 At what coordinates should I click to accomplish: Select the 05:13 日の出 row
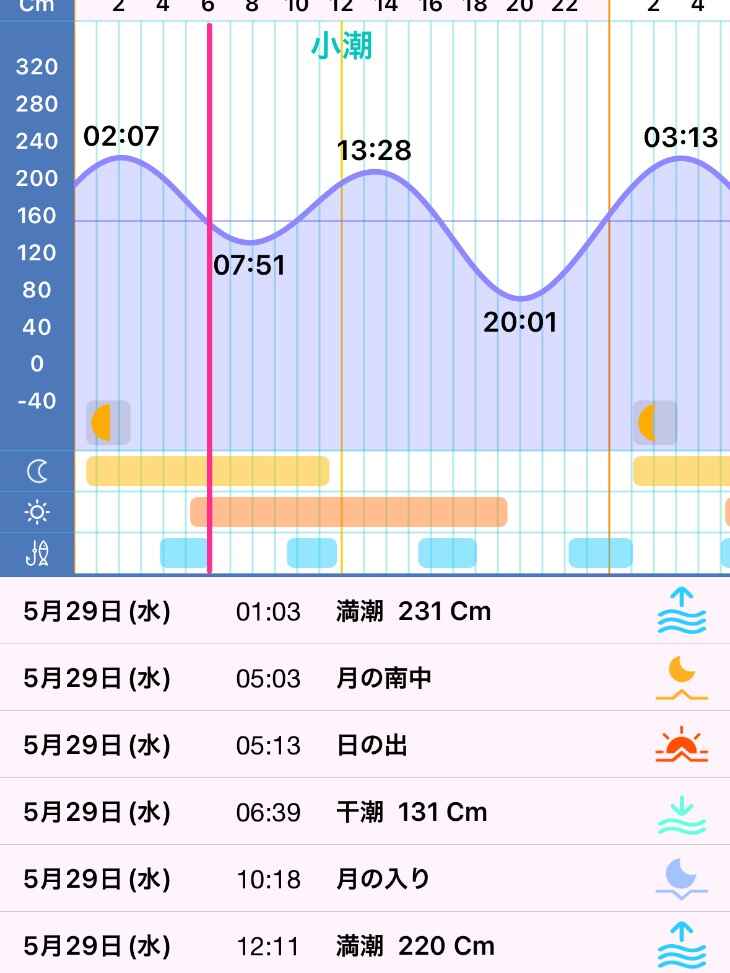pyautogui.click(x=365, y=745)
